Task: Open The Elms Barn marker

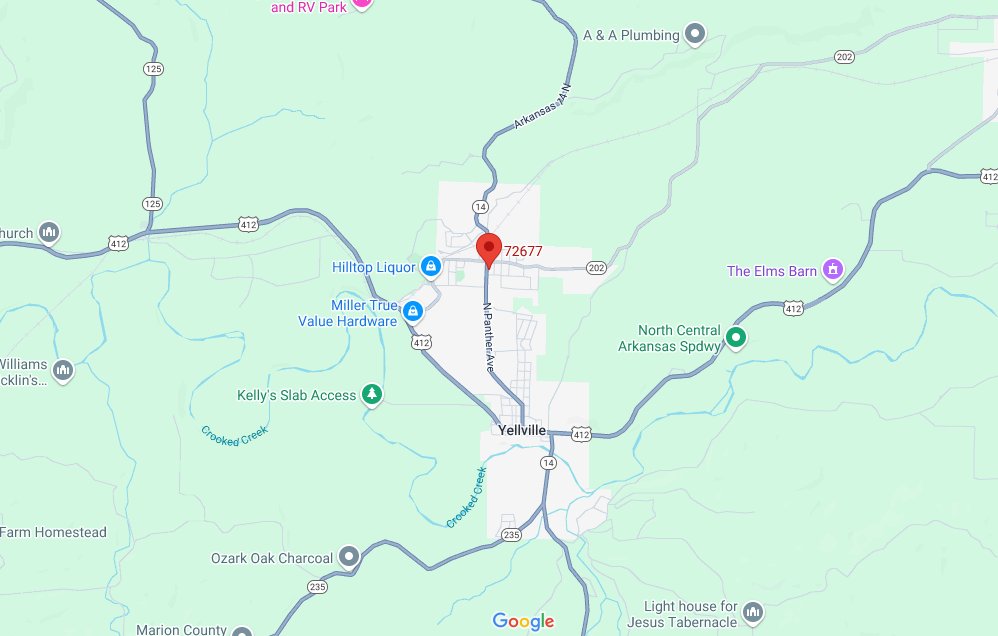Action: tap(832, 270)
